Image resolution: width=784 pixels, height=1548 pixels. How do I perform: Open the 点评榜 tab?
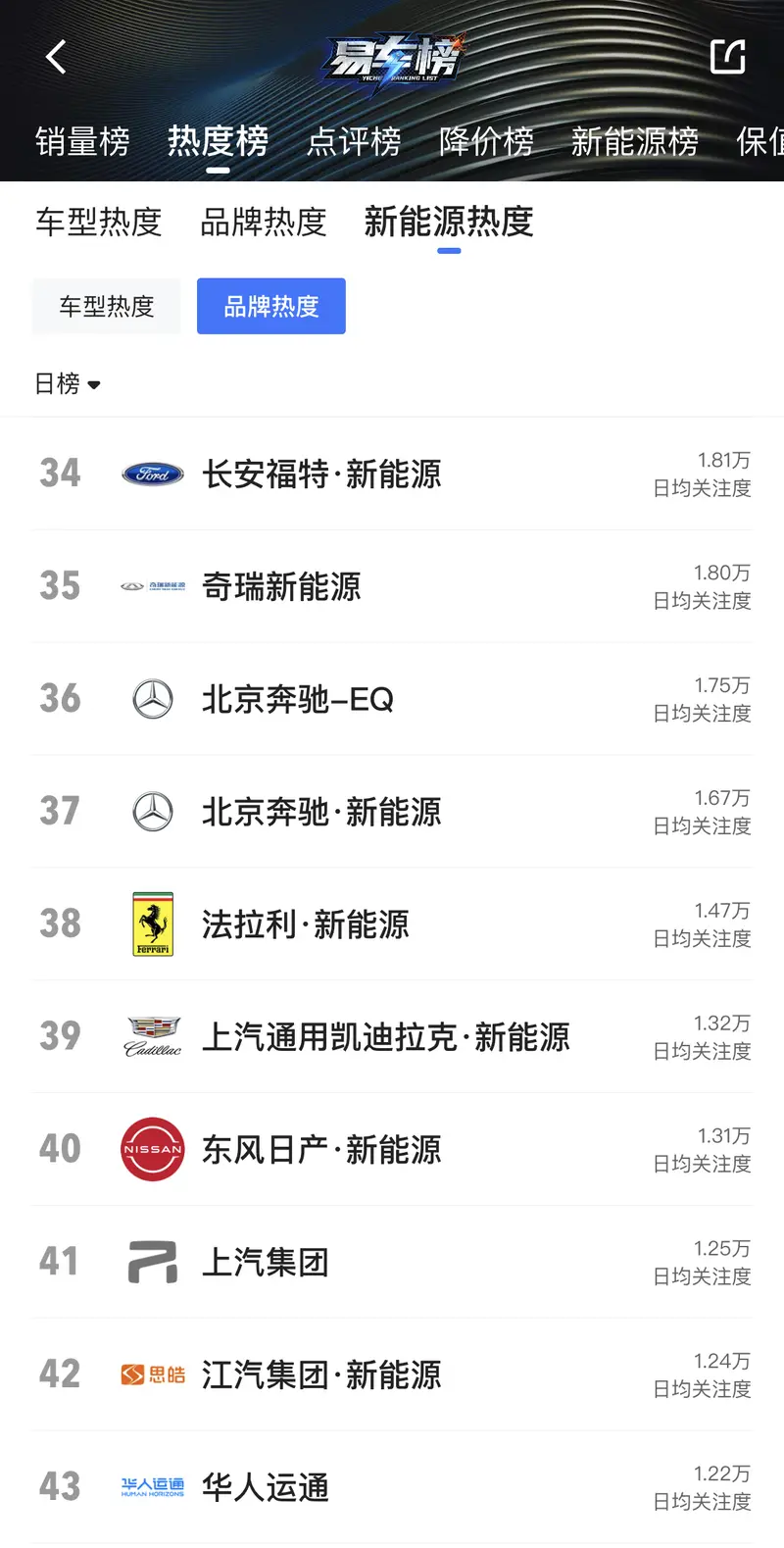tap(354, 142)
